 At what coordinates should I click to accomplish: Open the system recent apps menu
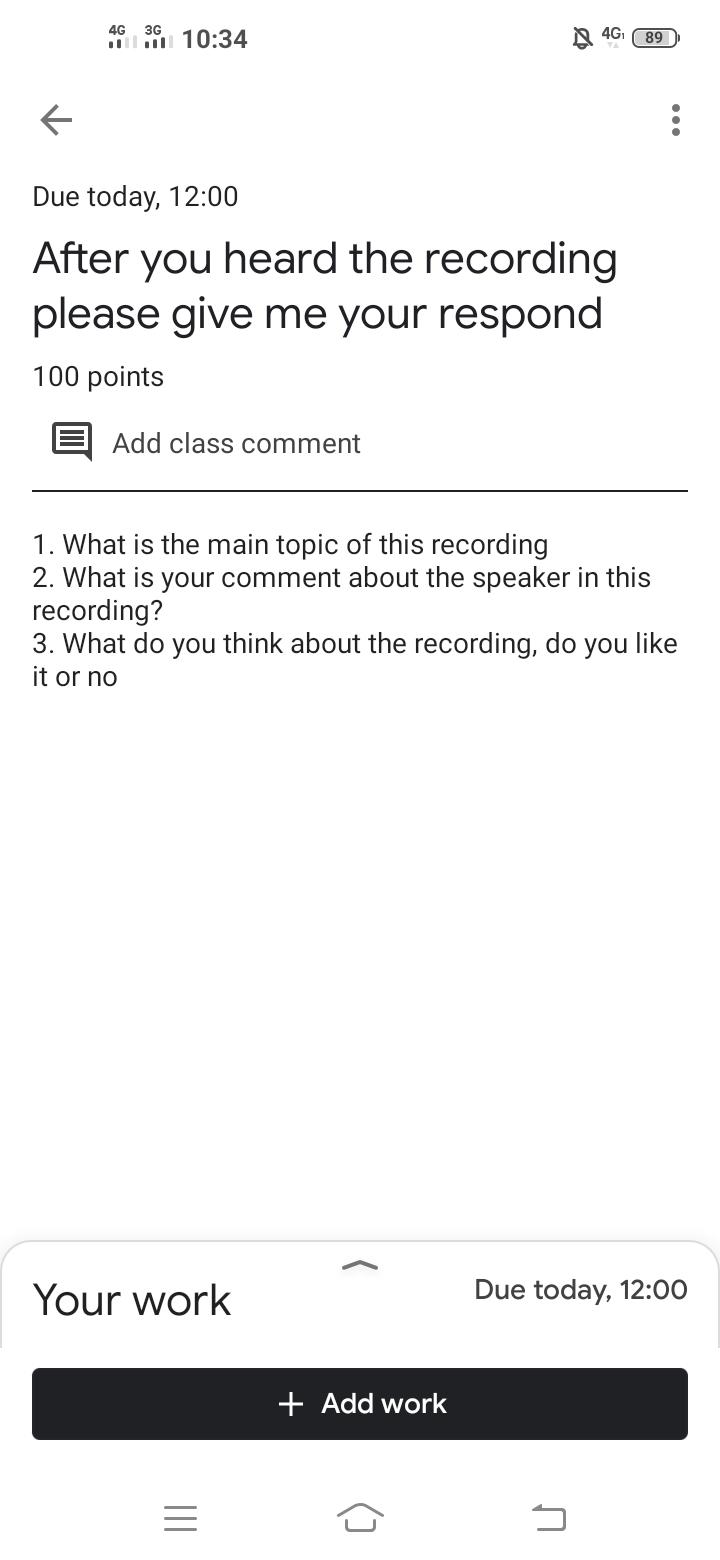(x=180, y=1519)
